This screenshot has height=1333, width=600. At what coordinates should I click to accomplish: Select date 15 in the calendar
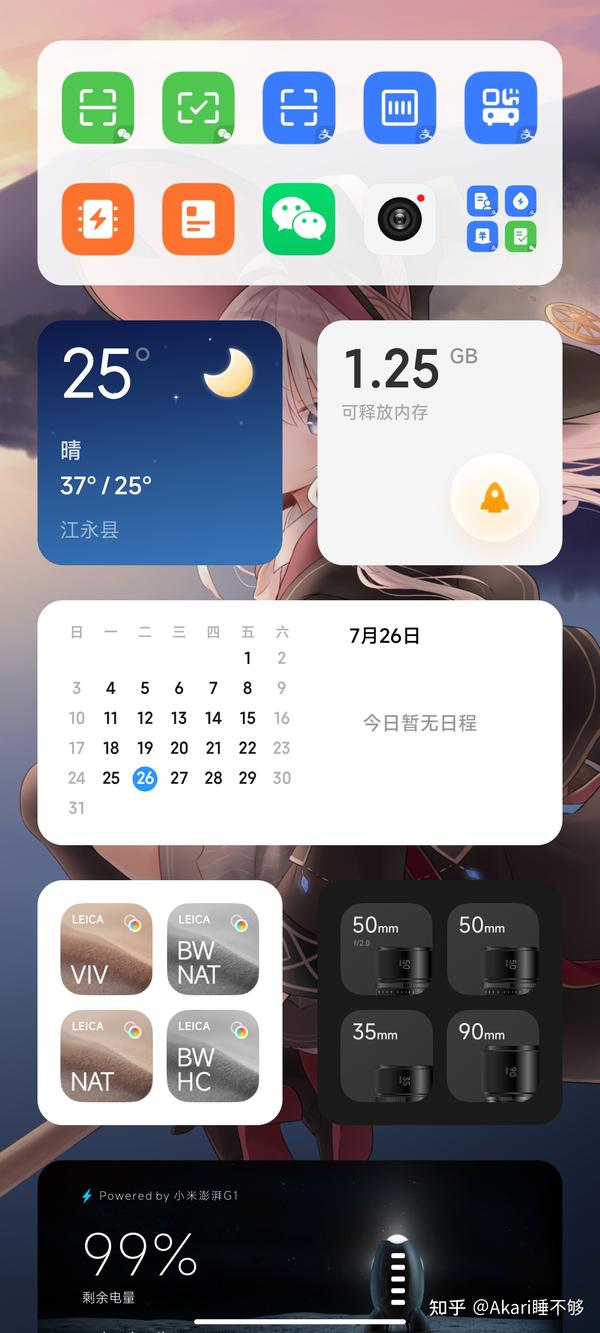(247, 718)
